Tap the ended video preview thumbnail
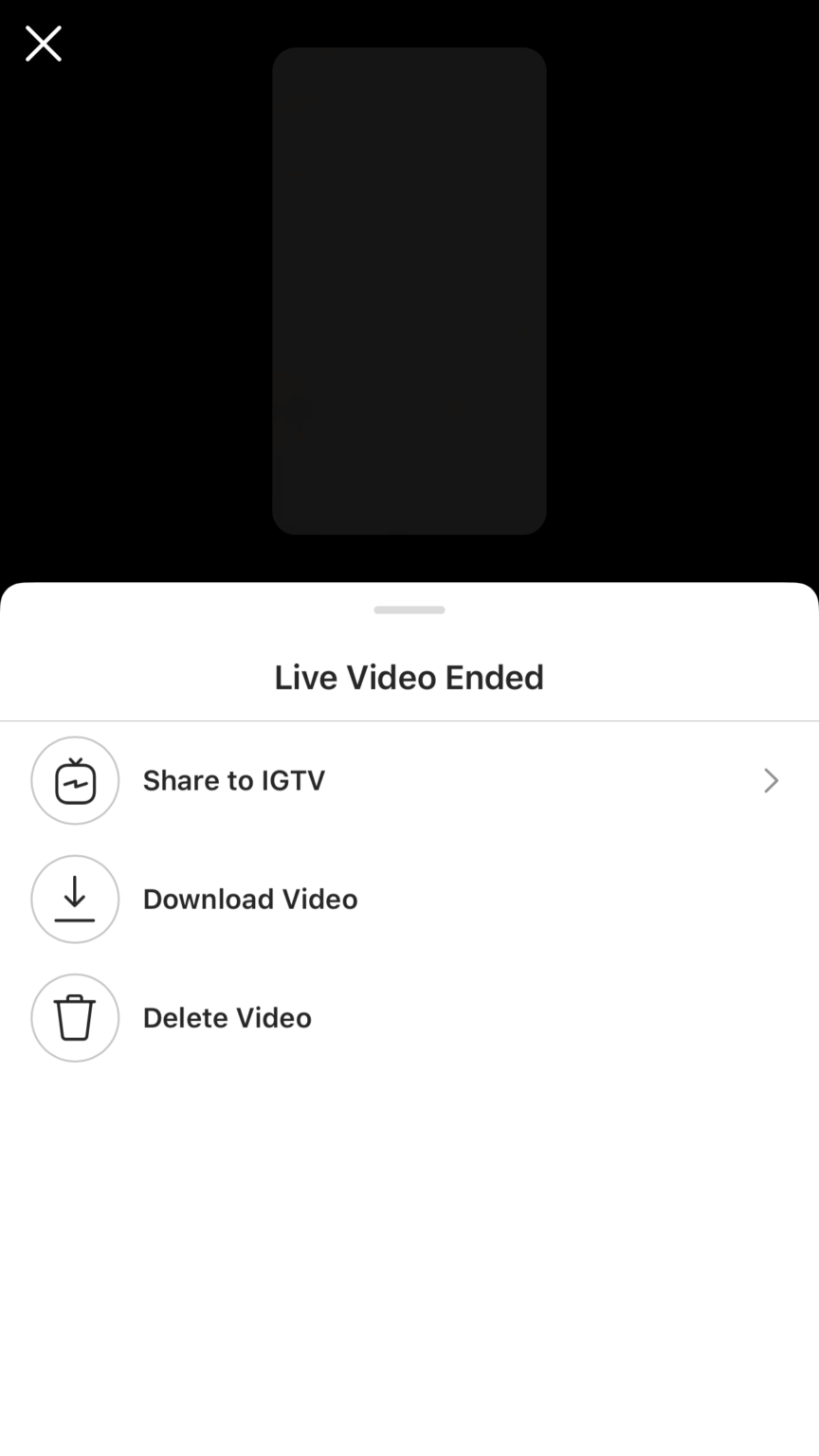Viewport: 819px width, 1456px height. point(409,291)
